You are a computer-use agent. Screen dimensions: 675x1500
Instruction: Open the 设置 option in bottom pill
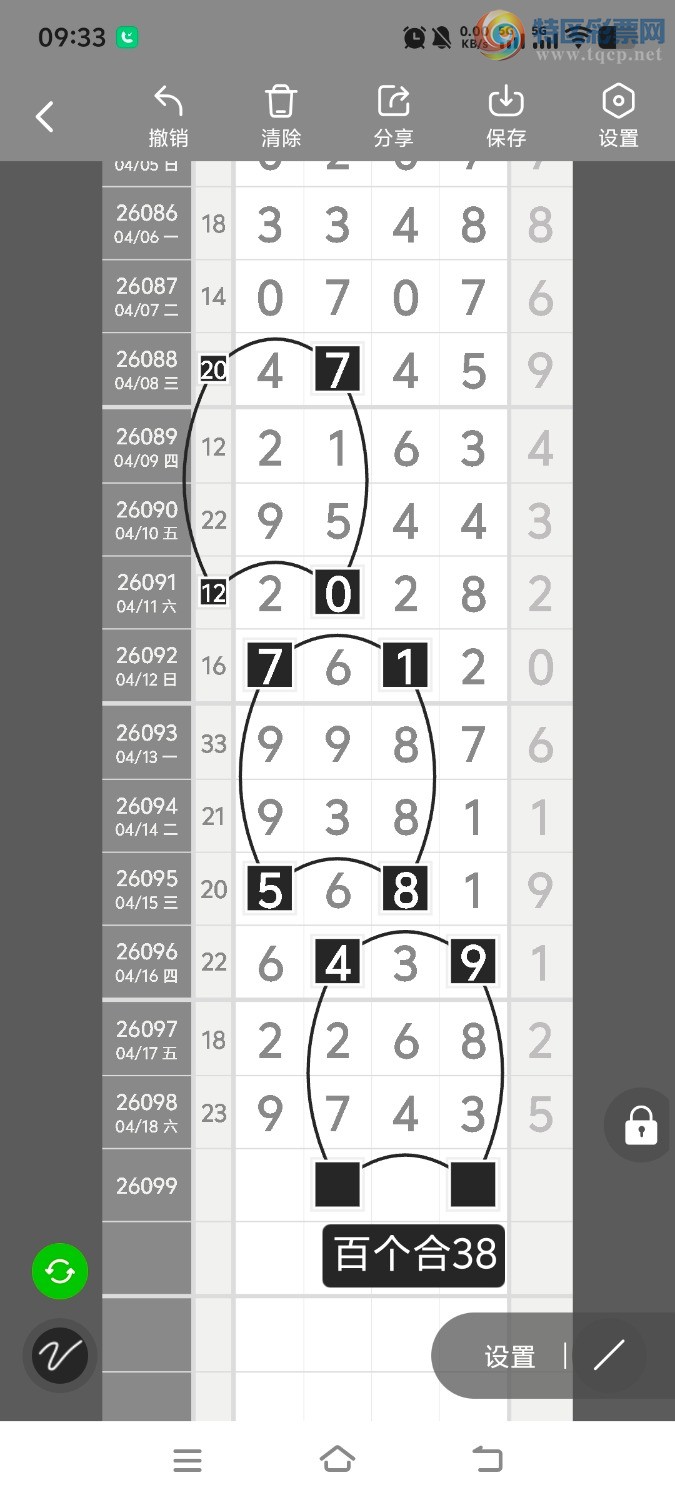point(510,1357)
